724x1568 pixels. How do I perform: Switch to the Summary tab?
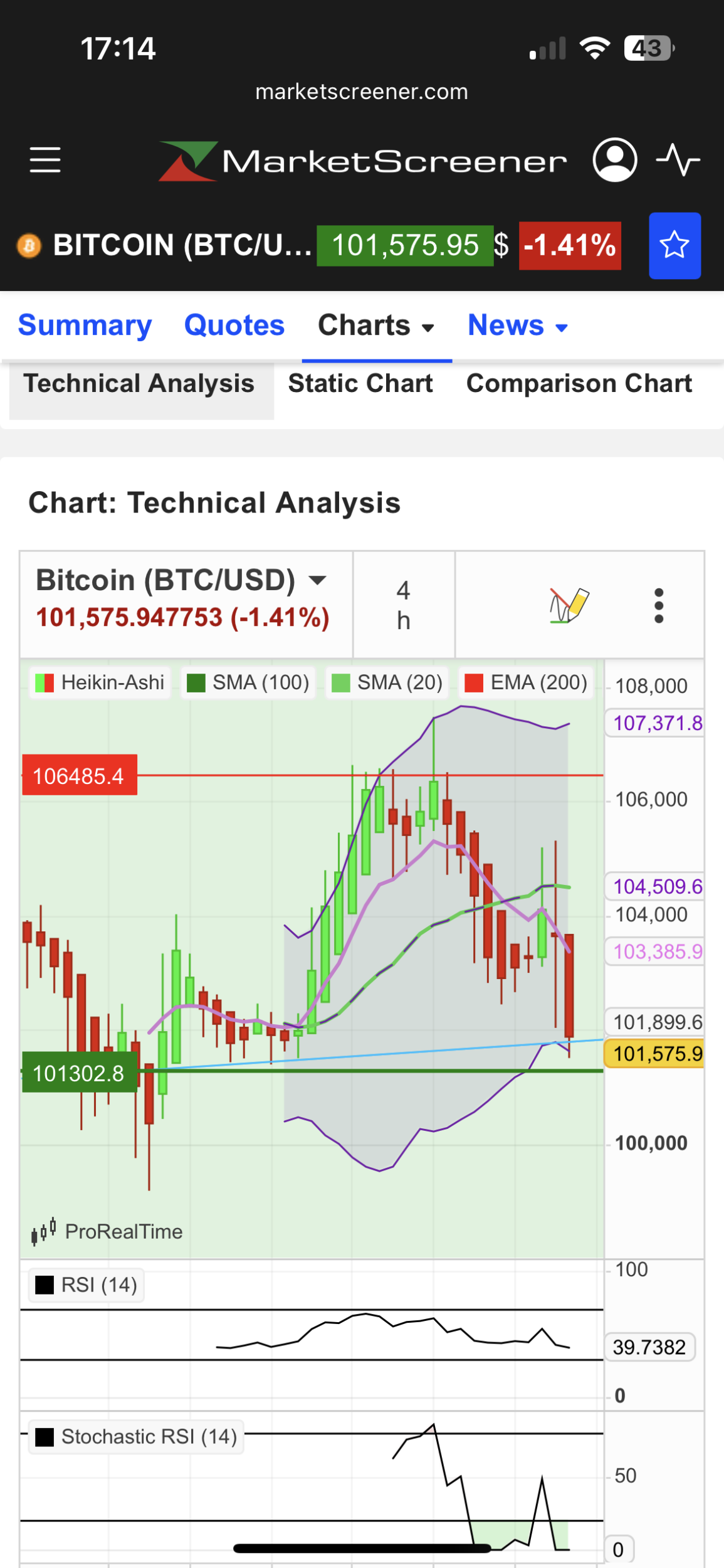tap(85, 326)
